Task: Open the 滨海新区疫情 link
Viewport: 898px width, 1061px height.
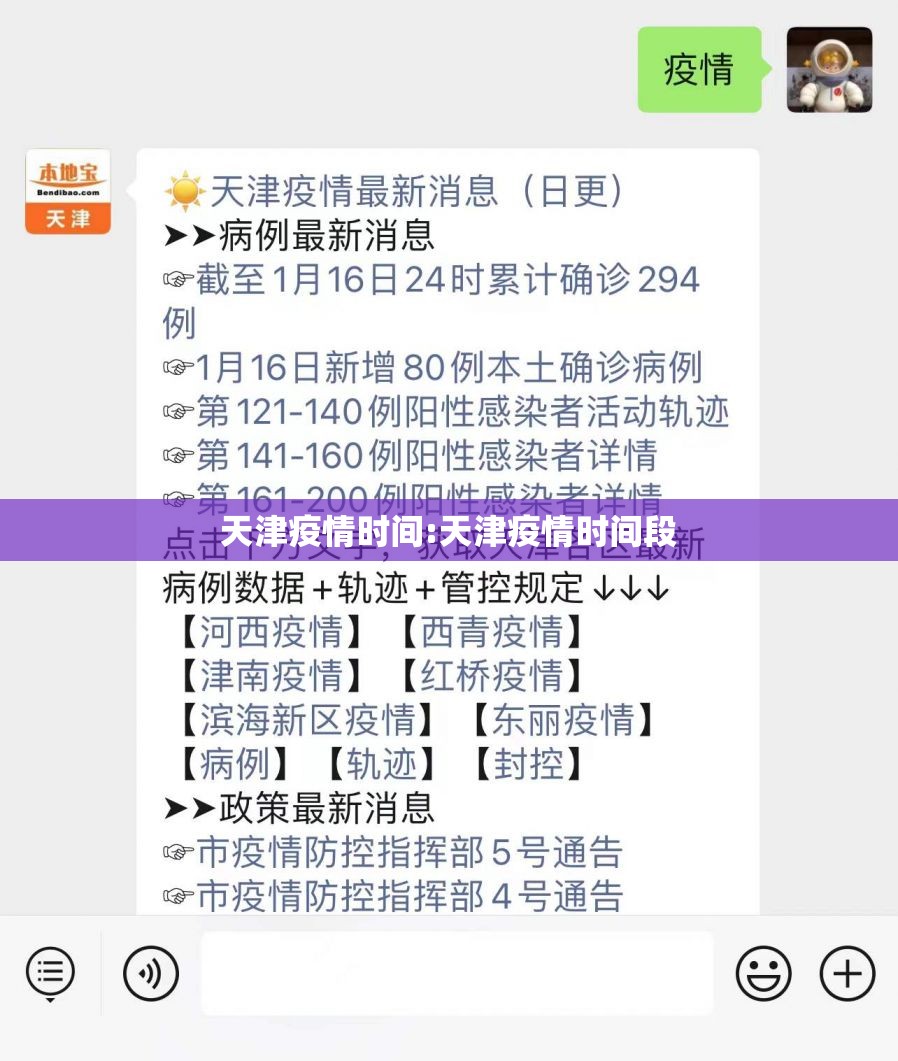Action: (x=307, y=719)
